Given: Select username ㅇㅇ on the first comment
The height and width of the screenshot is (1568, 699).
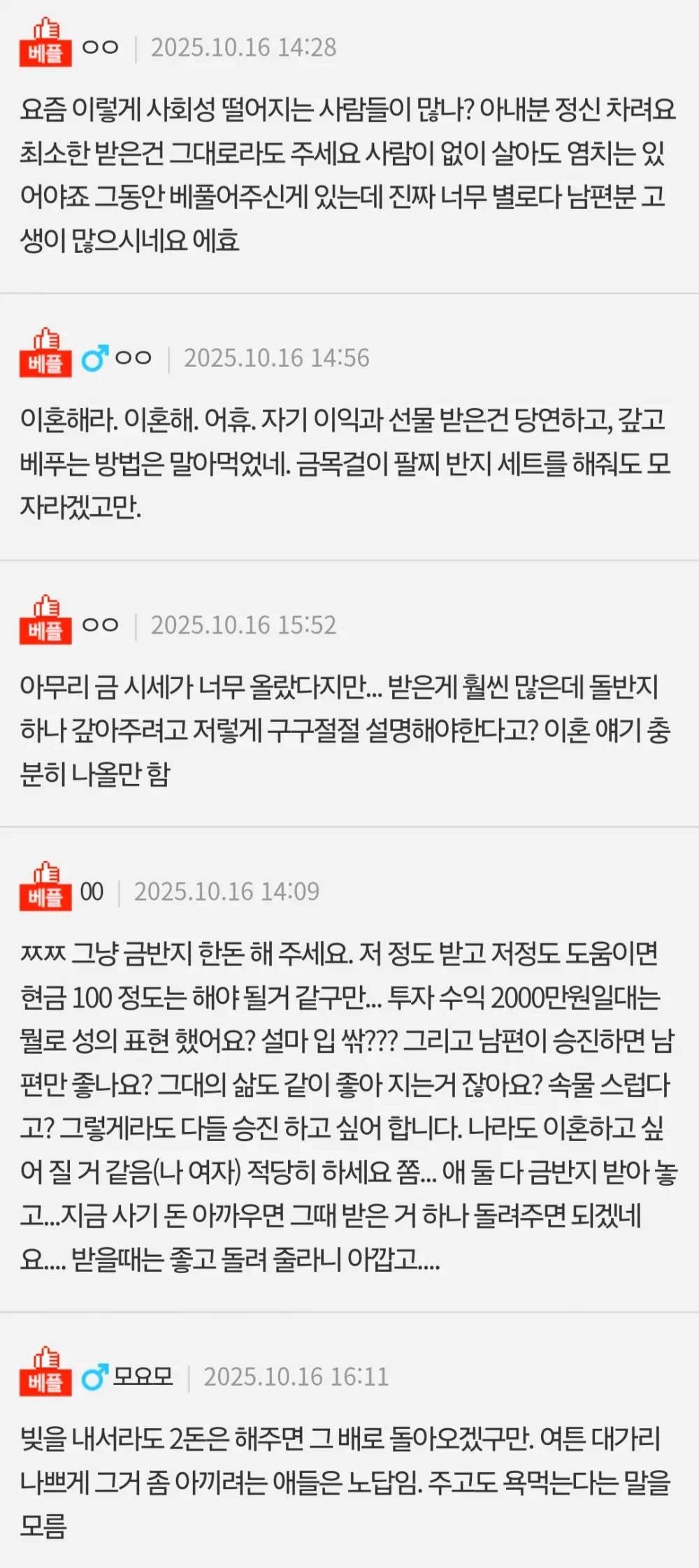Looking at the screenshot, I should click(101, 48).
